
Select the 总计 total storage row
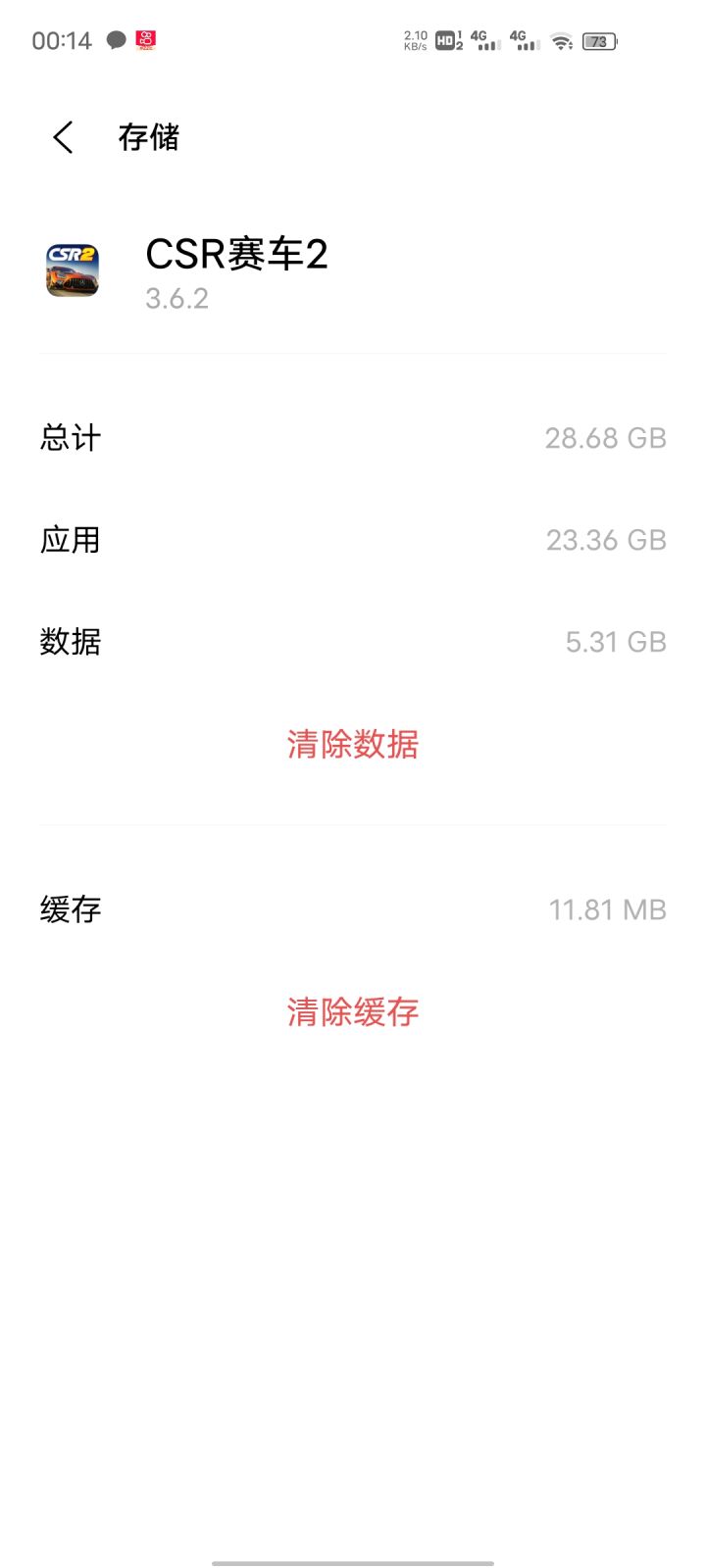click(353, 438)
